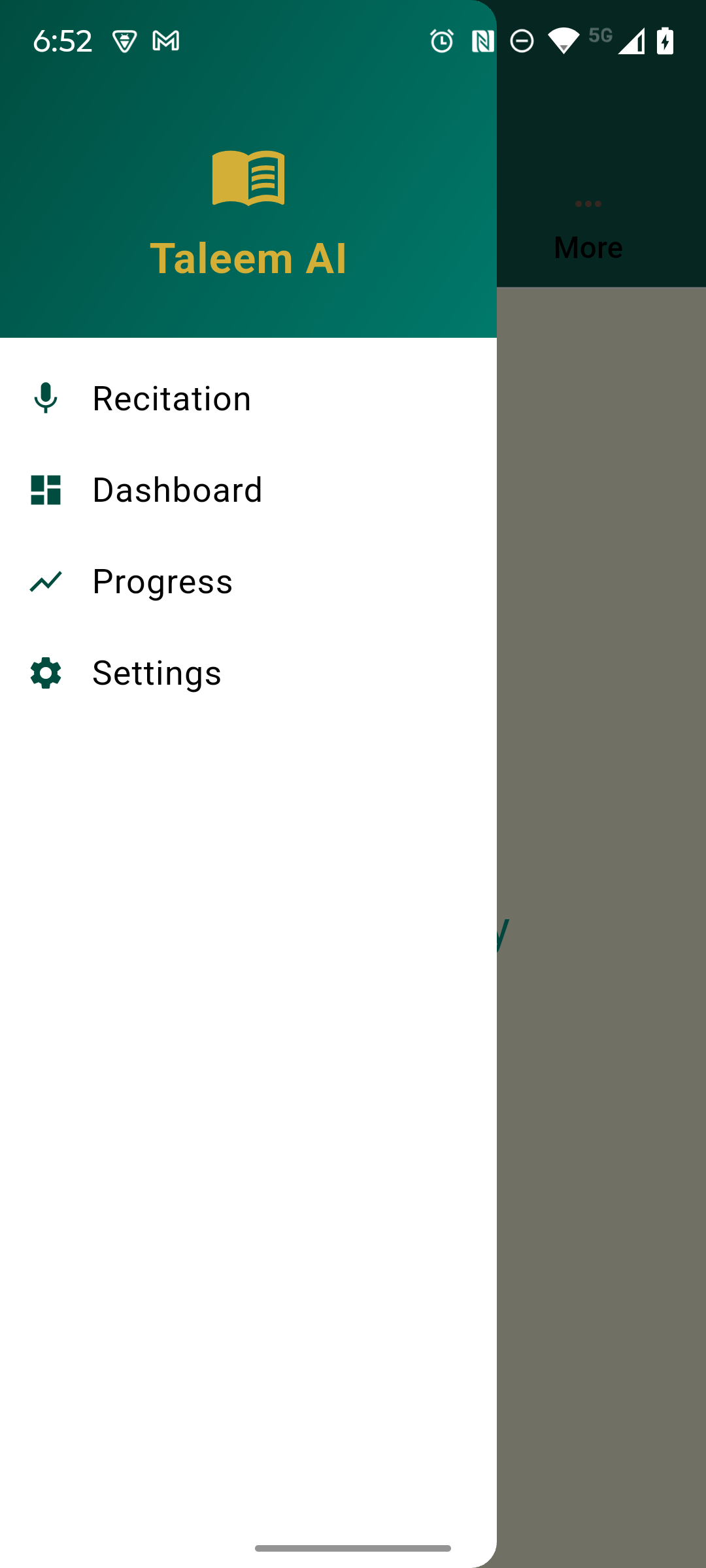
Task: Tap the Do Not Disturb status icon
Action: (x=521, y=42)
